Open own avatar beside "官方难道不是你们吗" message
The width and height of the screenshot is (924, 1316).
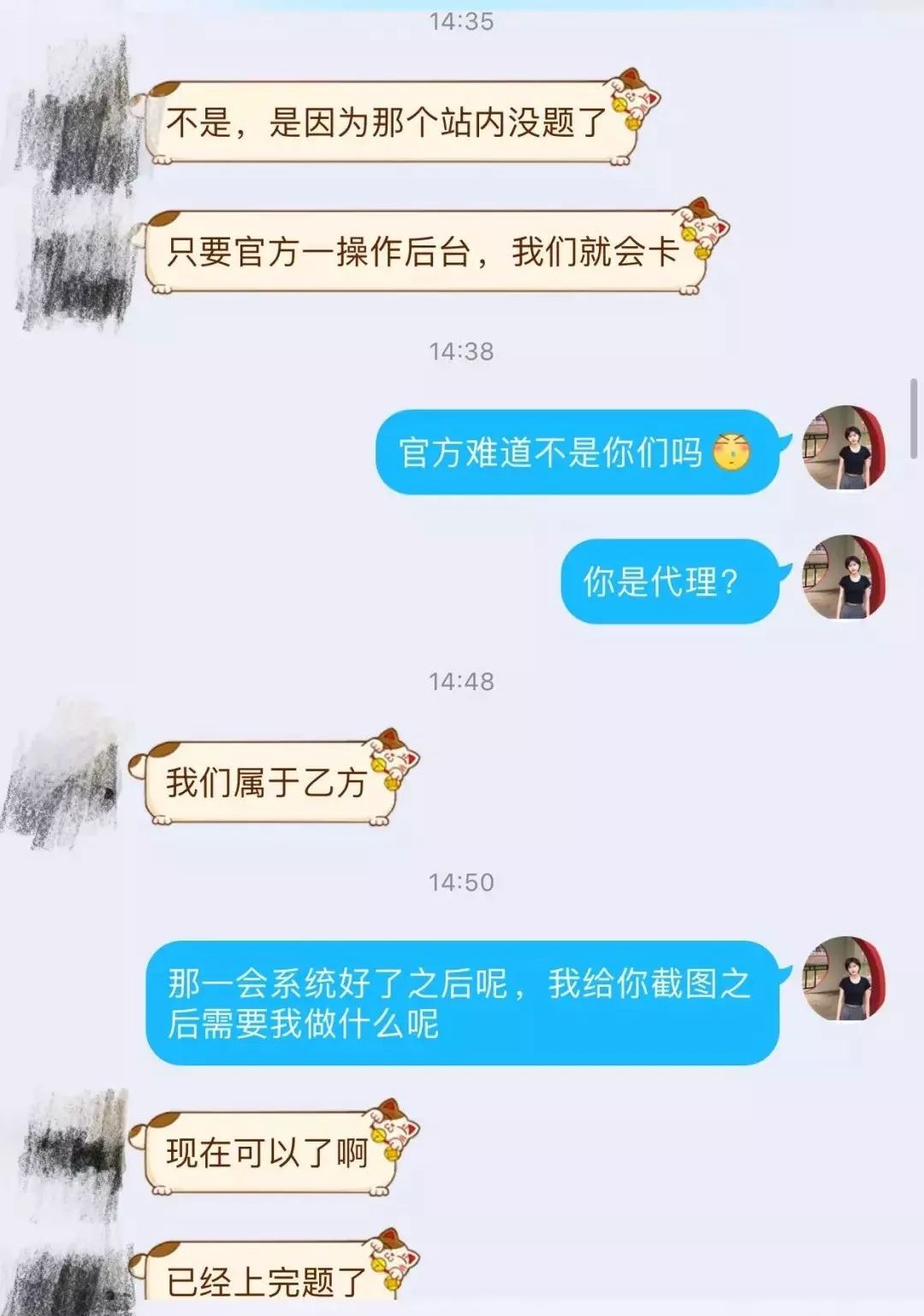click(844, 448)
